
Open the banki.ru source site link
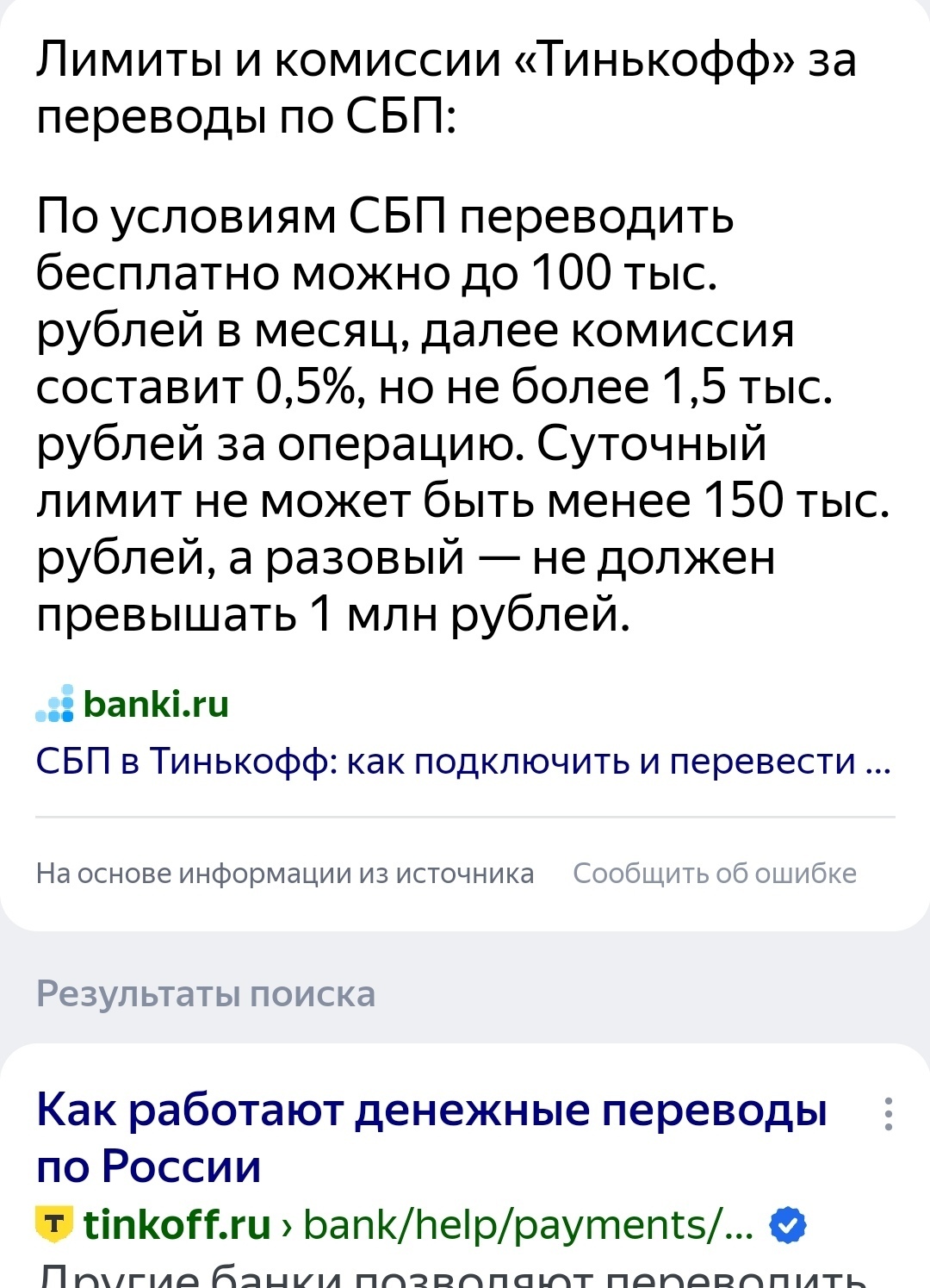click(155, 705)
